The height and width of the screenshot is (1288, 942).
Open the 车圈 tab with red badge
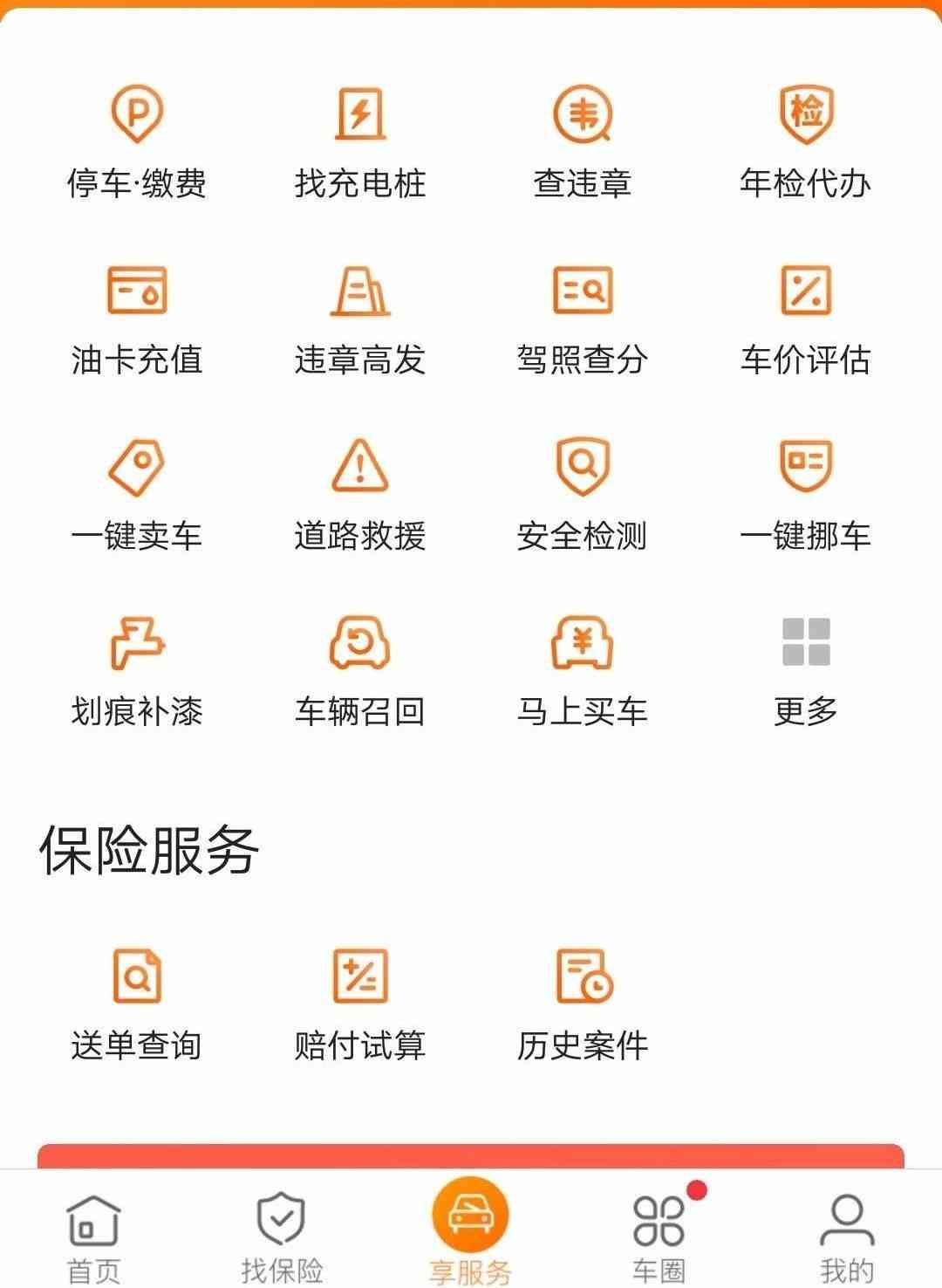tap(660, 1230)
